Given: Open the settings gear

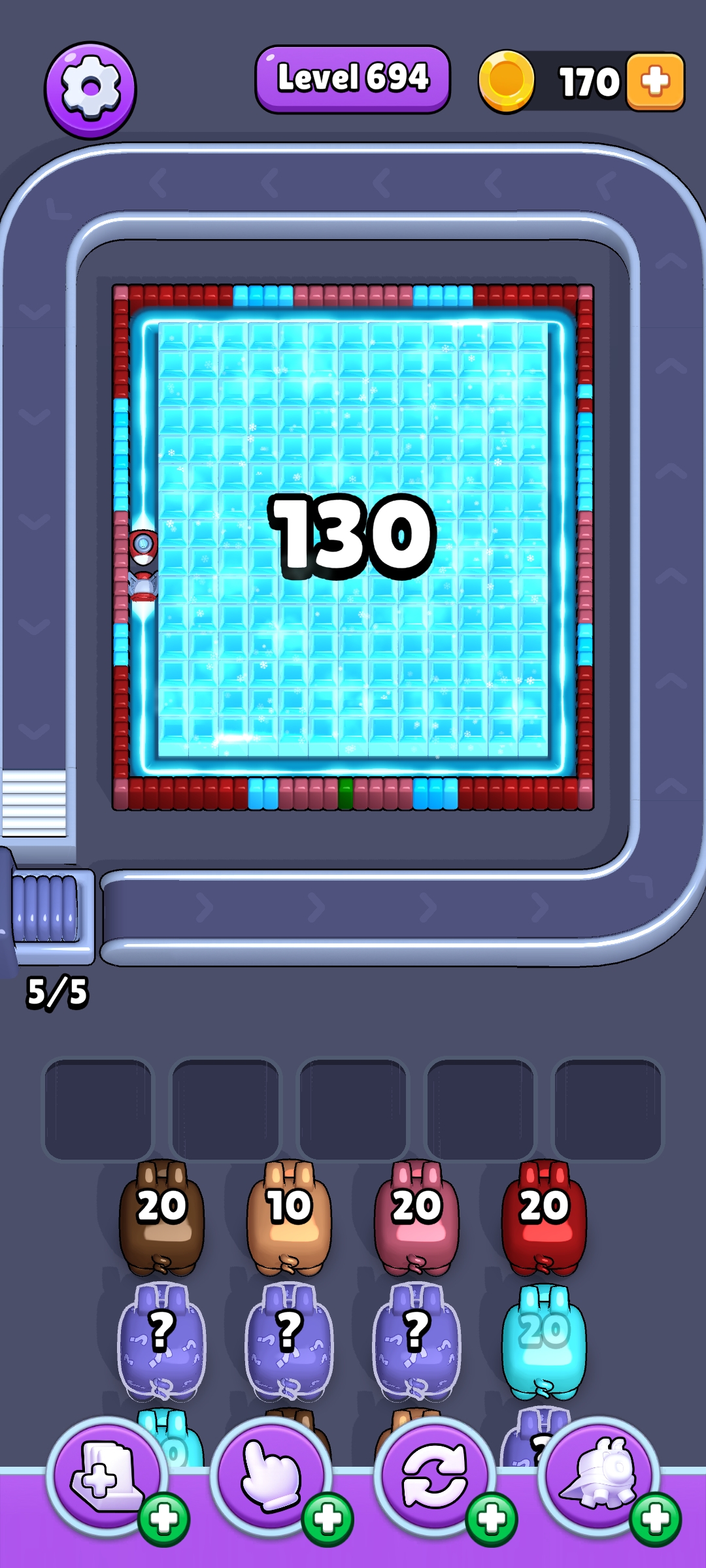Looking at the screenshot, I should 90,90.
